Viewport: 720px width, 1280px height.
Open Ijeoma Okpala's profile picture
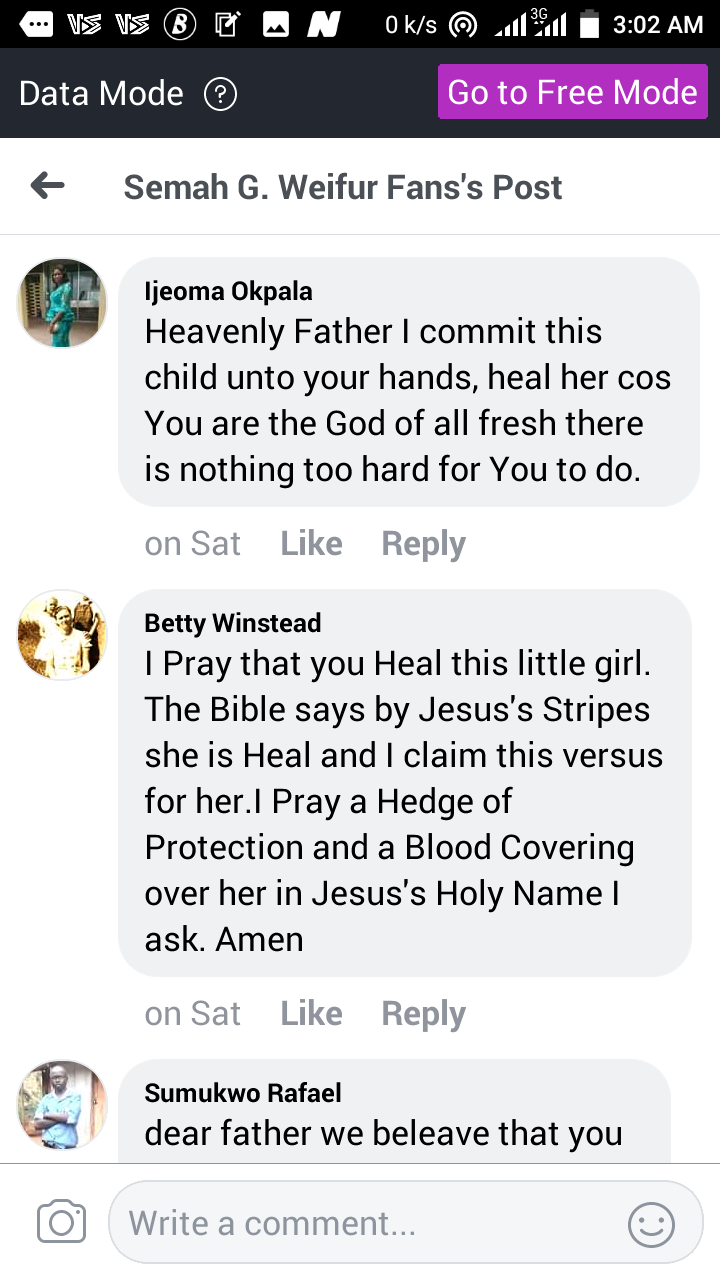[x=62, y=302]
